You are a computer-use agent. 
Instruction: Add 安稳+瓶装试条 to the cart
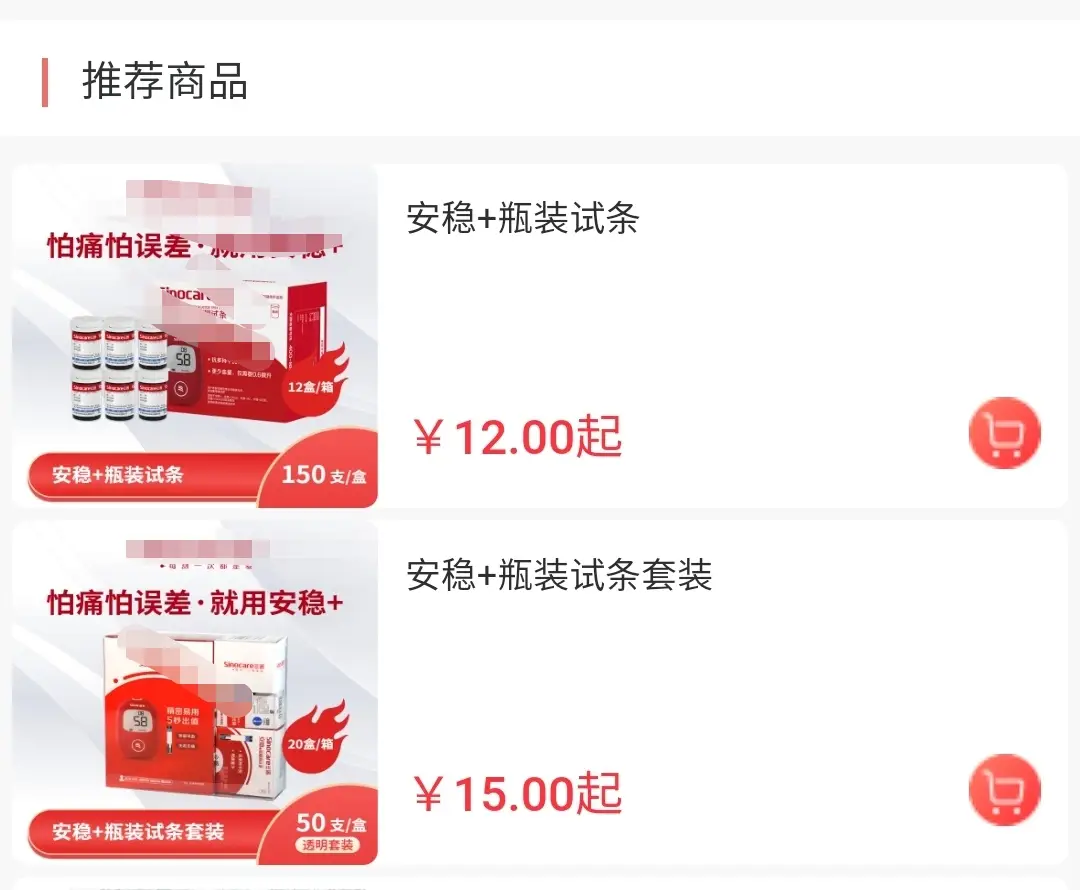click(1004, 433)
